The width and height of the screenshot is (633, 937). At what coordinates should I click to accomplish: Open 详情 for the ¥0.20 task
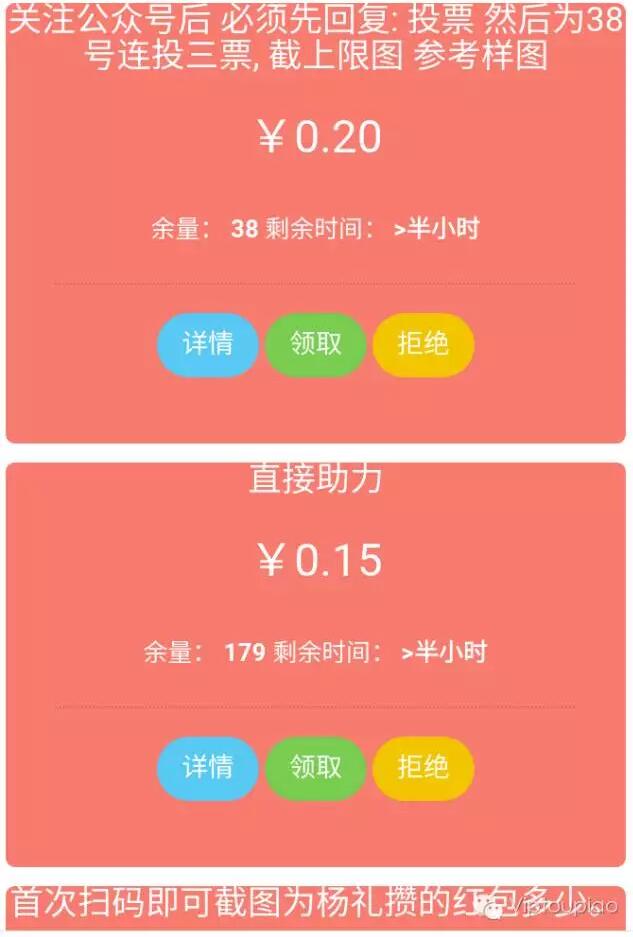(x=208, y=344)
